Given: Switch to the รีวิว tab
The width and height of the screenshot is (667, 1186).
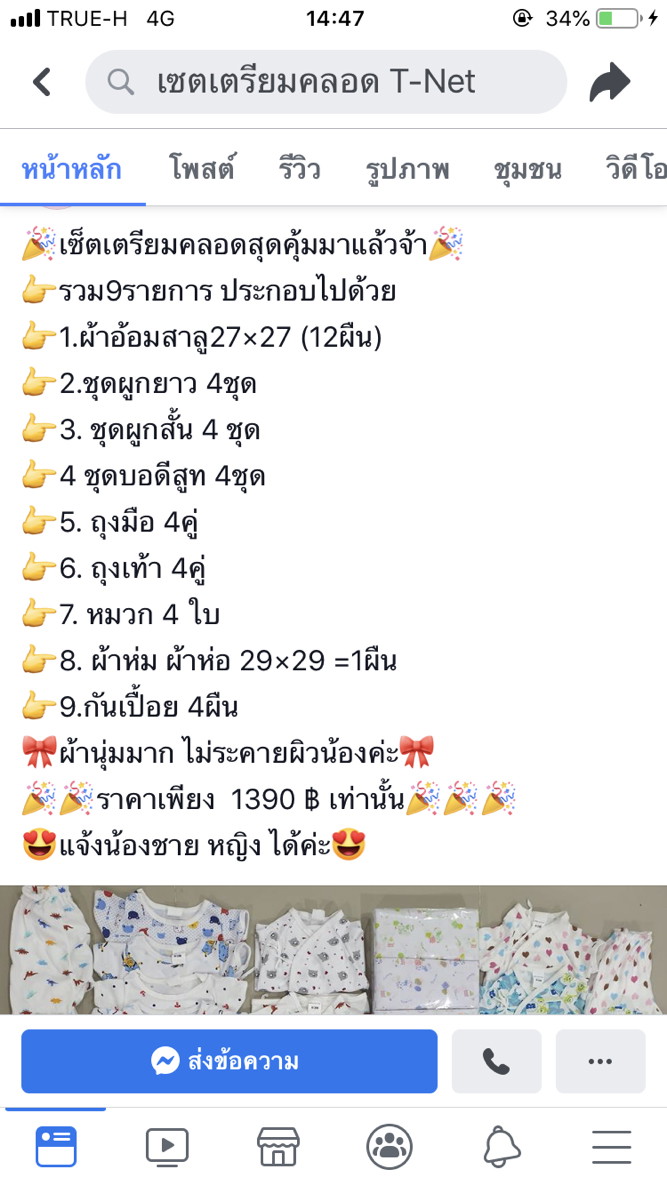Looking at the screenshot, I should 300,169.
